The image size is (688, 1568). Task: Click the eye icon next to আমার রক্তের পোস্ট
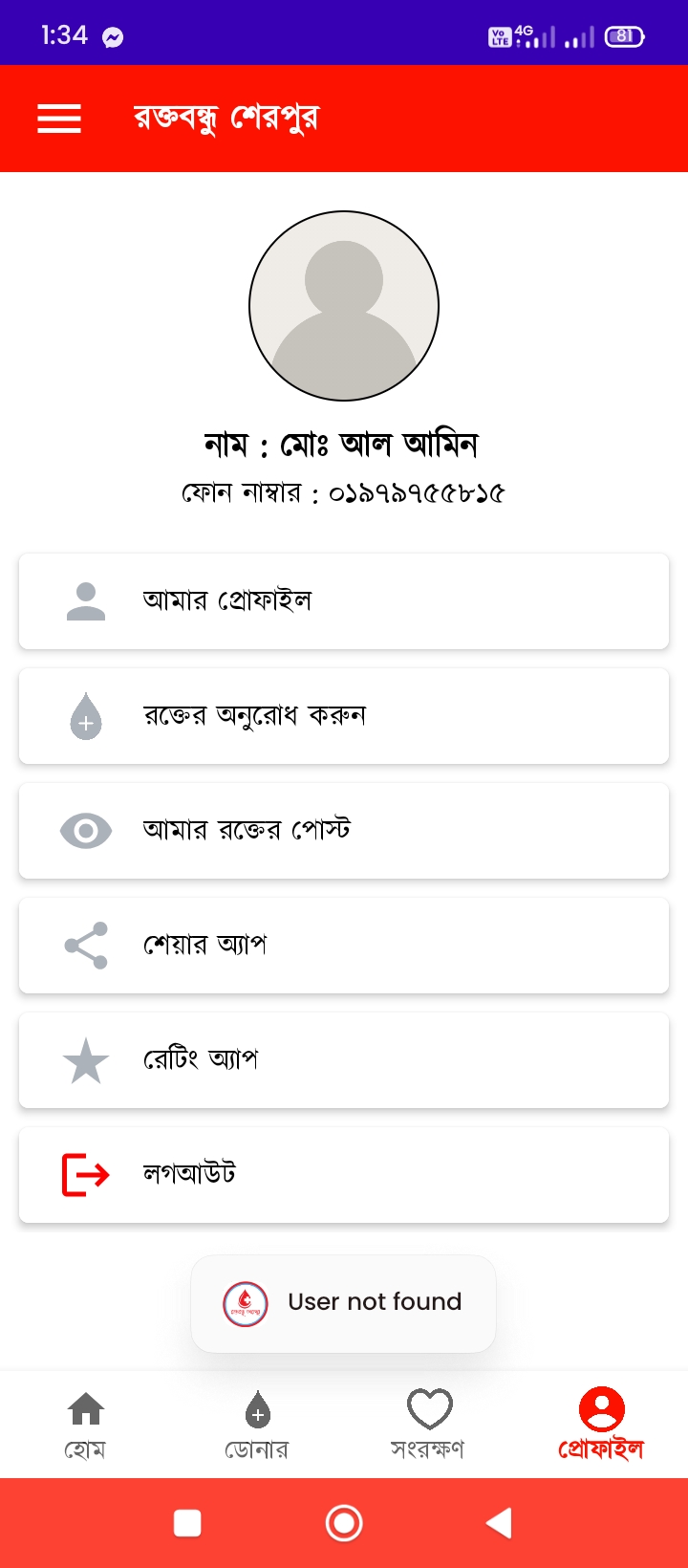(86, 831)
